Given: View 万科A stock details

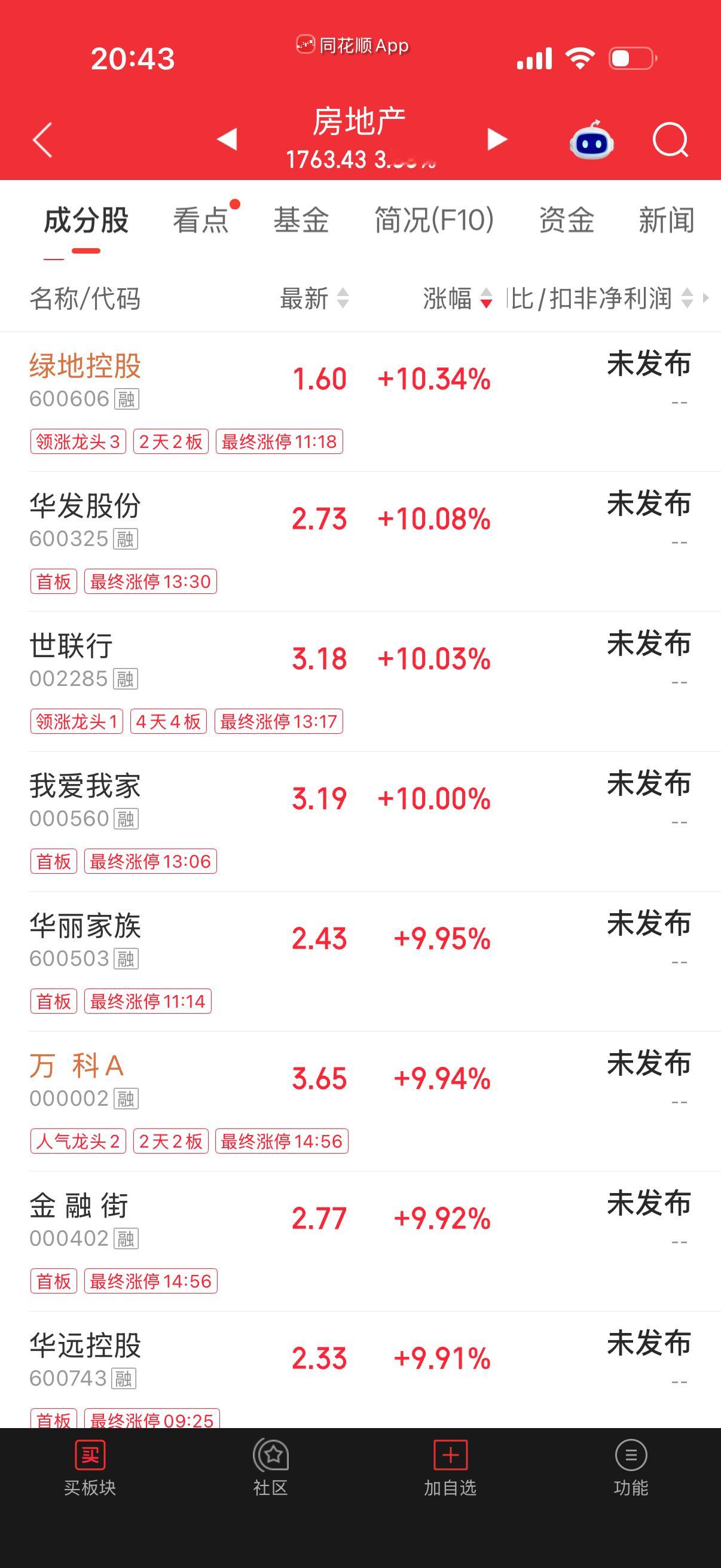Looking at the screenshot, I should [360, 1102].
